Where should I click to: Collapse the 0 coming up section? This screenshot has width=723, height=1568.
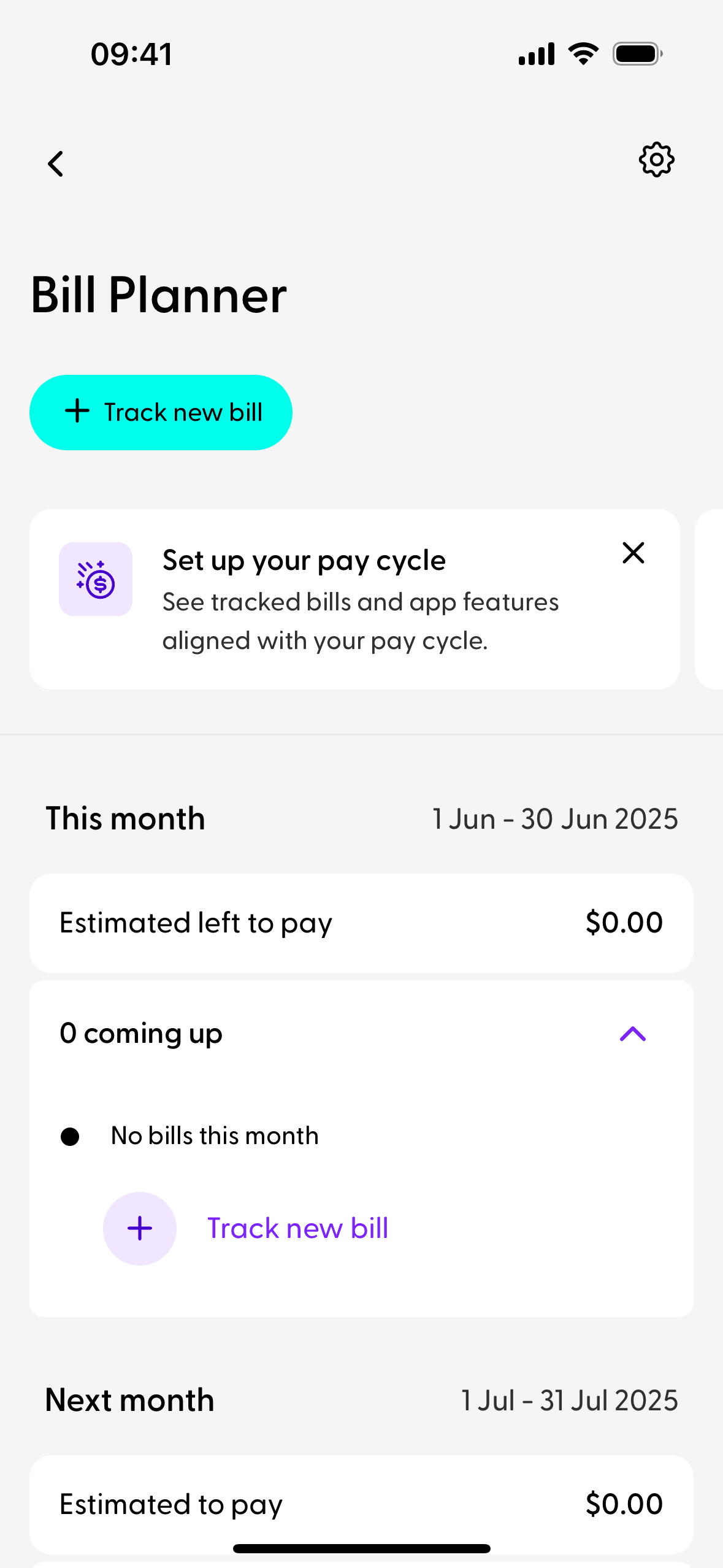coord(632,1034)
